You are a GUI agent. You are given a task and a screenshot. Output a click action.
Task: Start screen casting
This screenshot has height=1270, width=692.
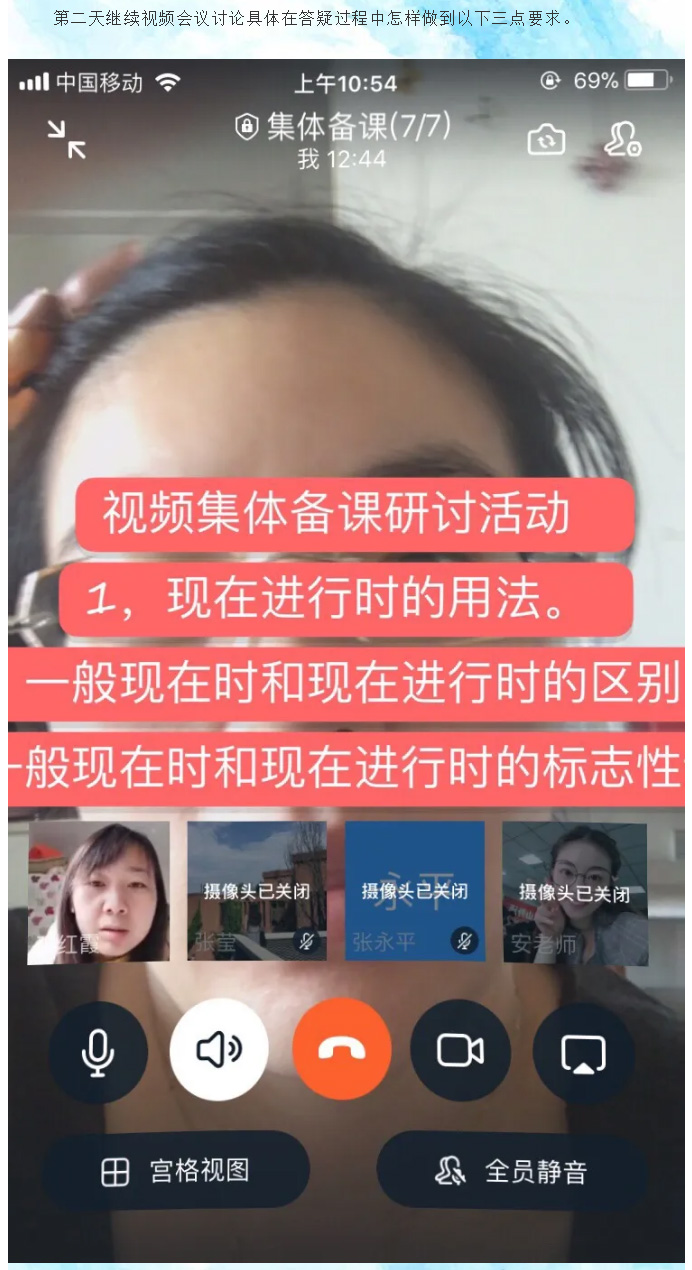[583, 1052]
